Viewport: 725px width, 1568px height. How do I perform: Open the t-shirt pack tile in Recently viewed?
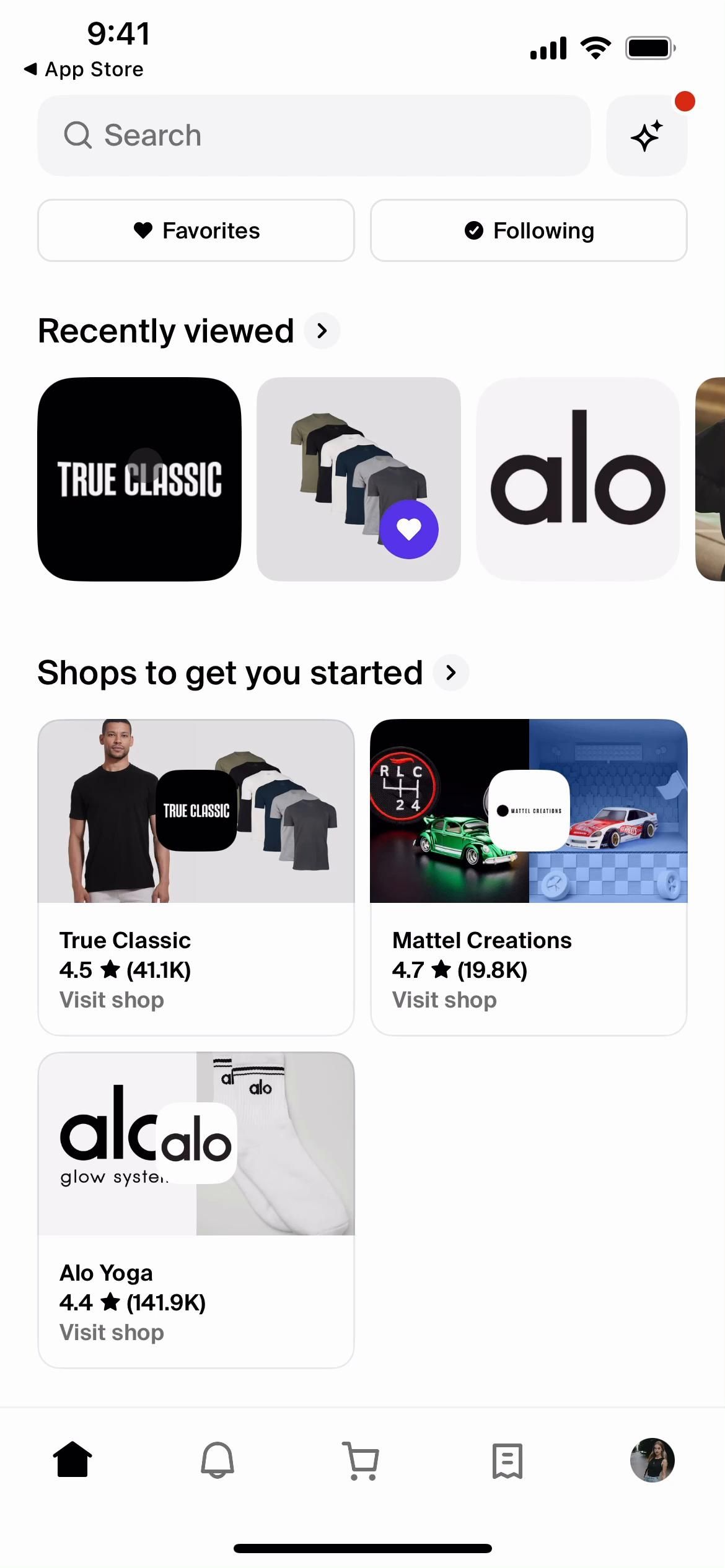(347, 458)
